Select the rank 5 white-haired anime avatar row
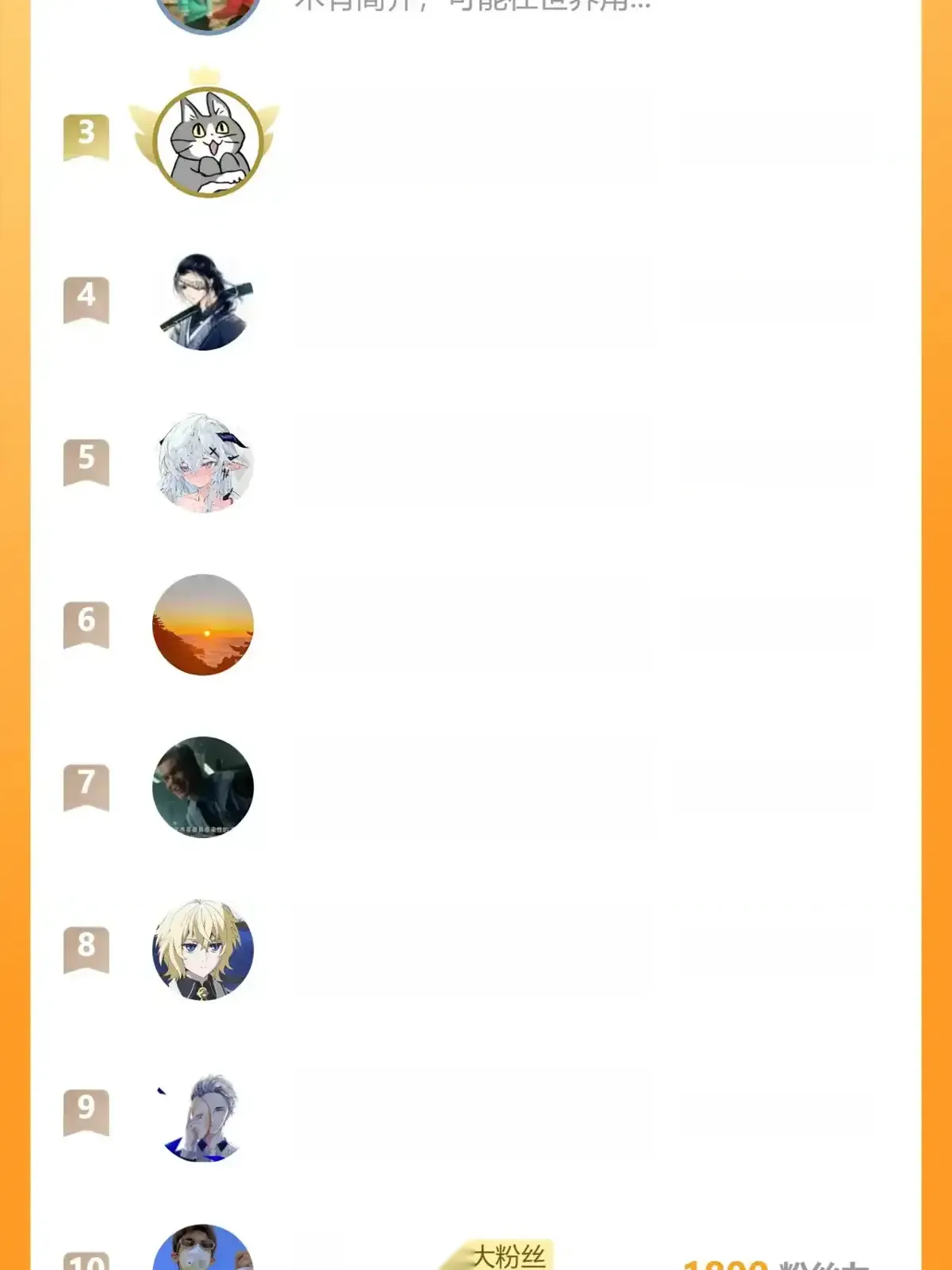 (x=203, y=464)
